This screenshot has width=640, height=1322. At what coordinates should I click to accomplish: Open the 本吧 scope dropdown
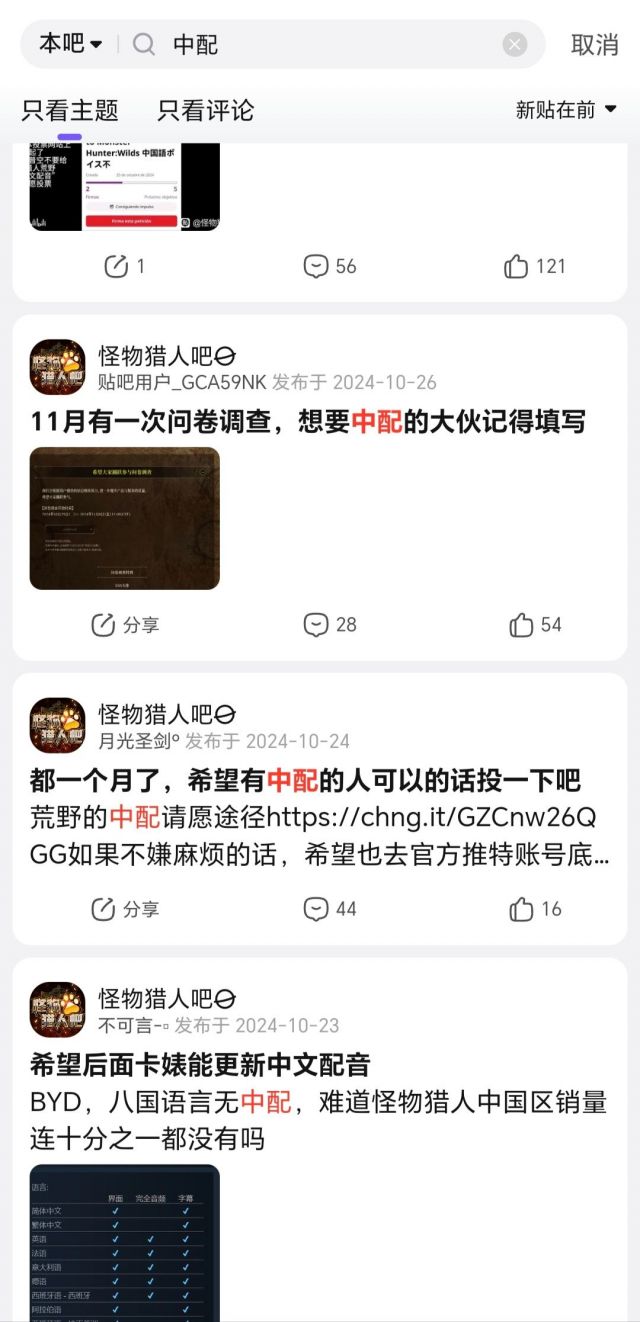(x=71, y=44)
